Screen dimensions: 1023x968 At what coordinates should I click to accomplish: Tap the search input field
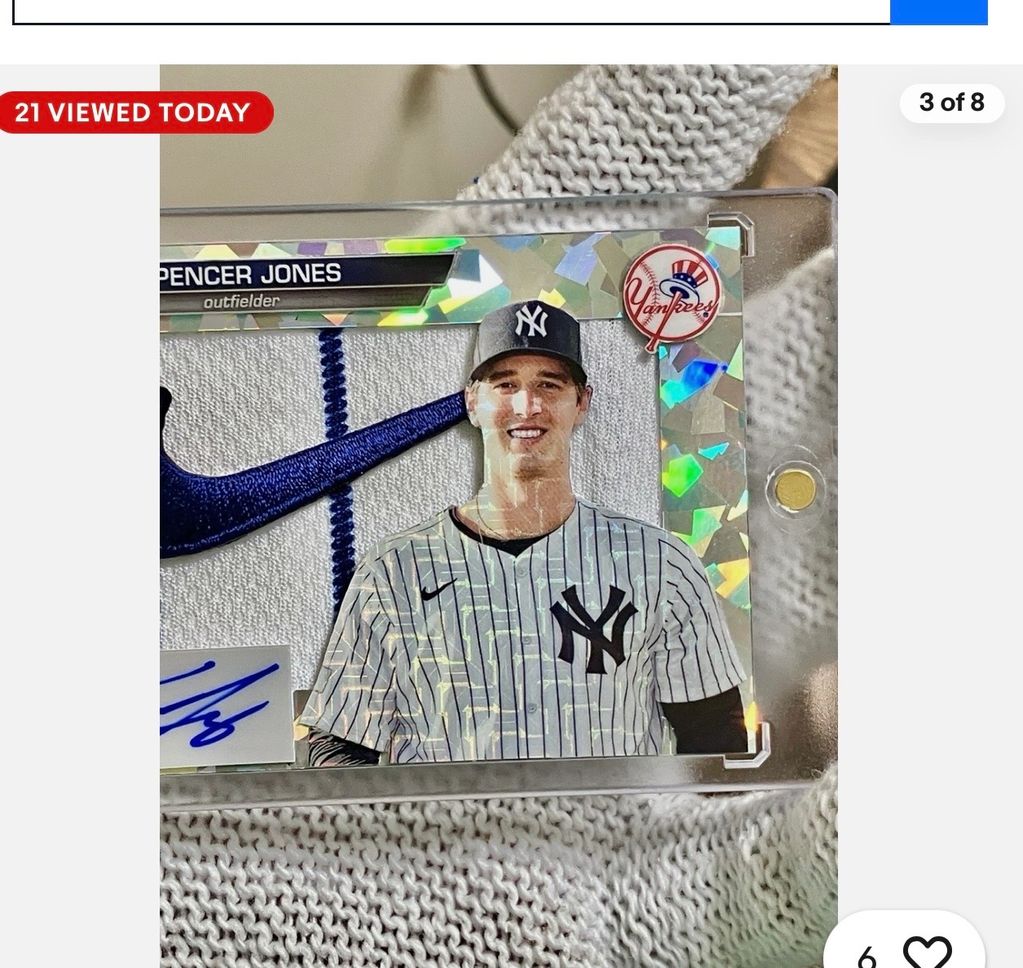450,10
